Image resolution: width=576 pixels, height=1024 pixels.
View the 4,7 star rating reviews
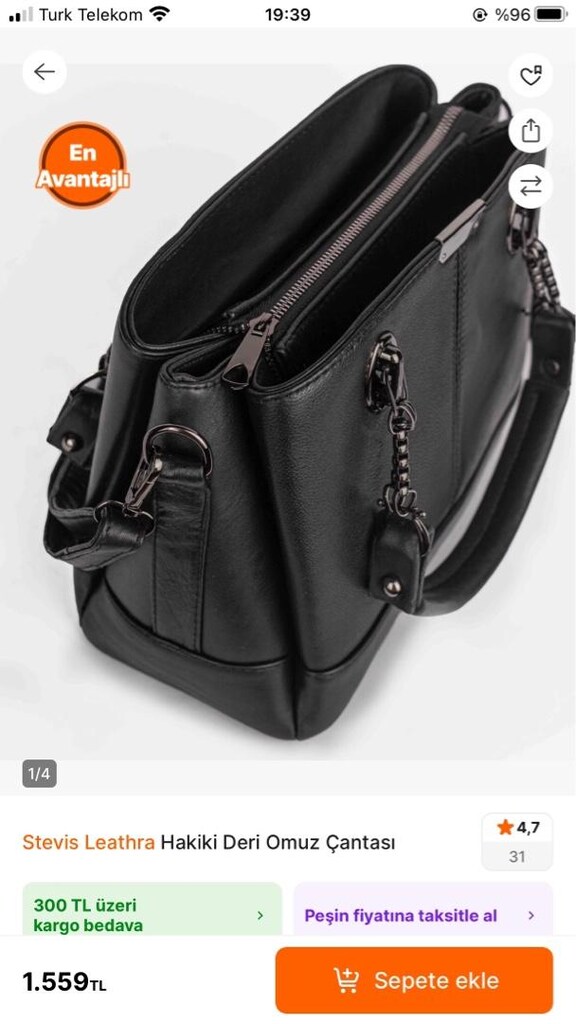pyautogui.click(x=517, y=841)
